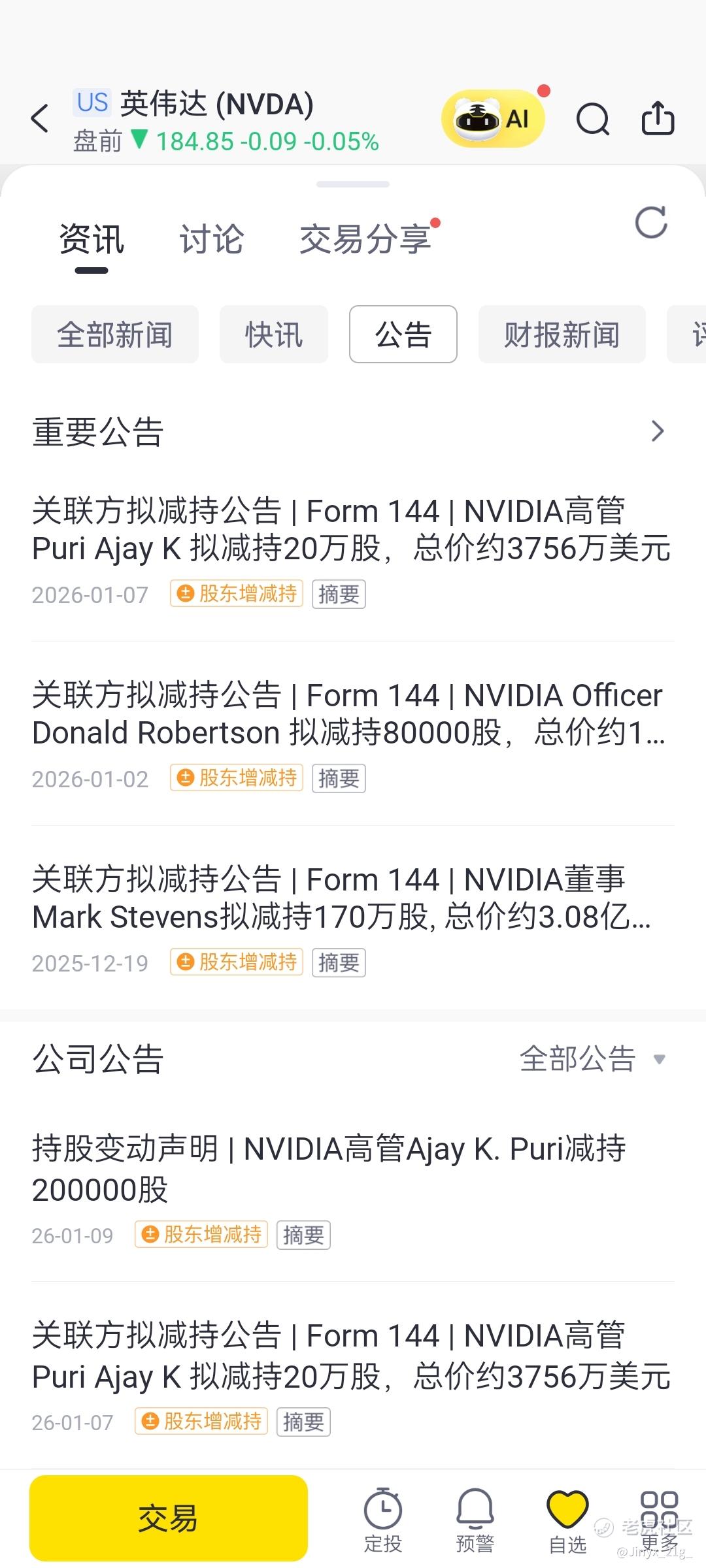Select the 全部新闻 filter chip
Image resolution: width=706 pixels, height=1568 pixels.
[x=115, y=335]
